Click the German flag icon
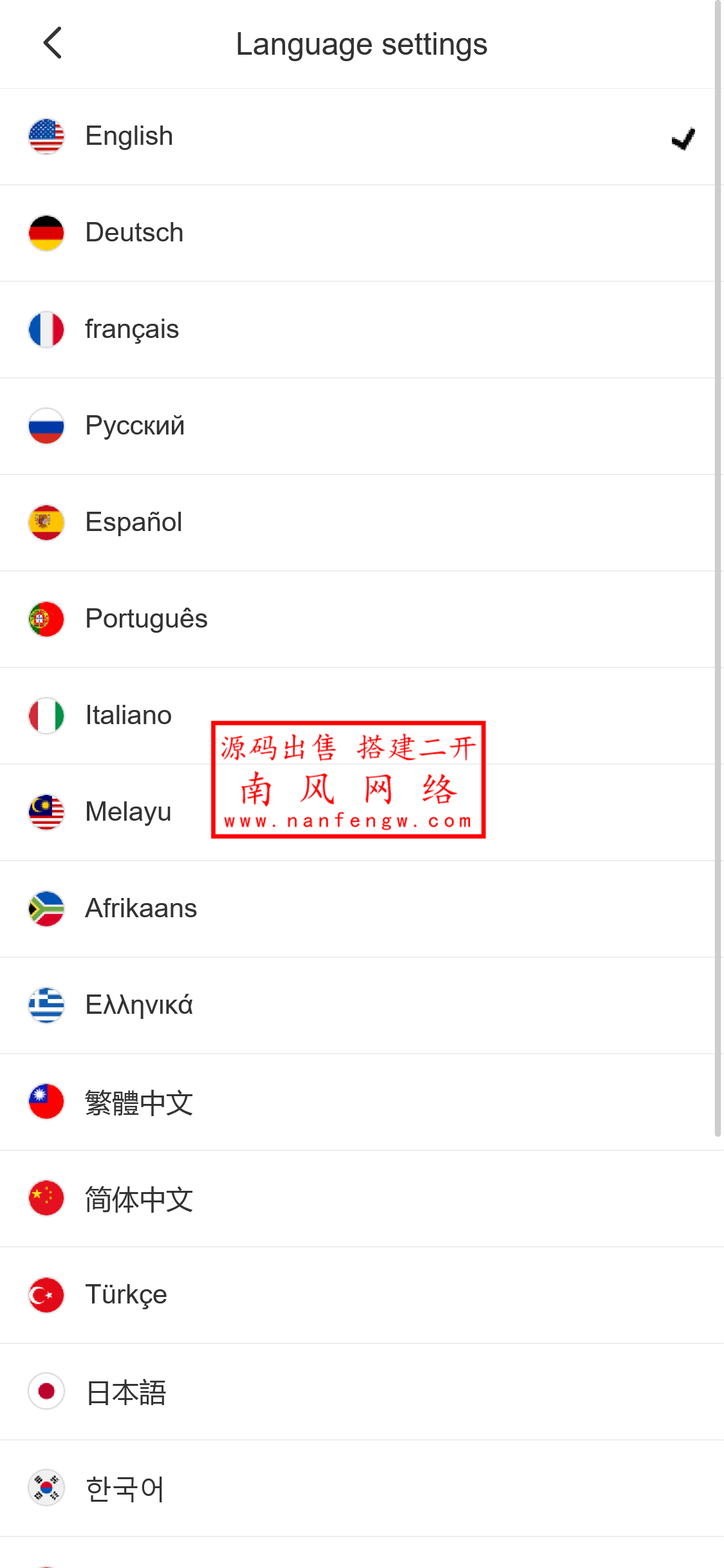Viewport: 724px width, 1568px height. click(46, 232)
